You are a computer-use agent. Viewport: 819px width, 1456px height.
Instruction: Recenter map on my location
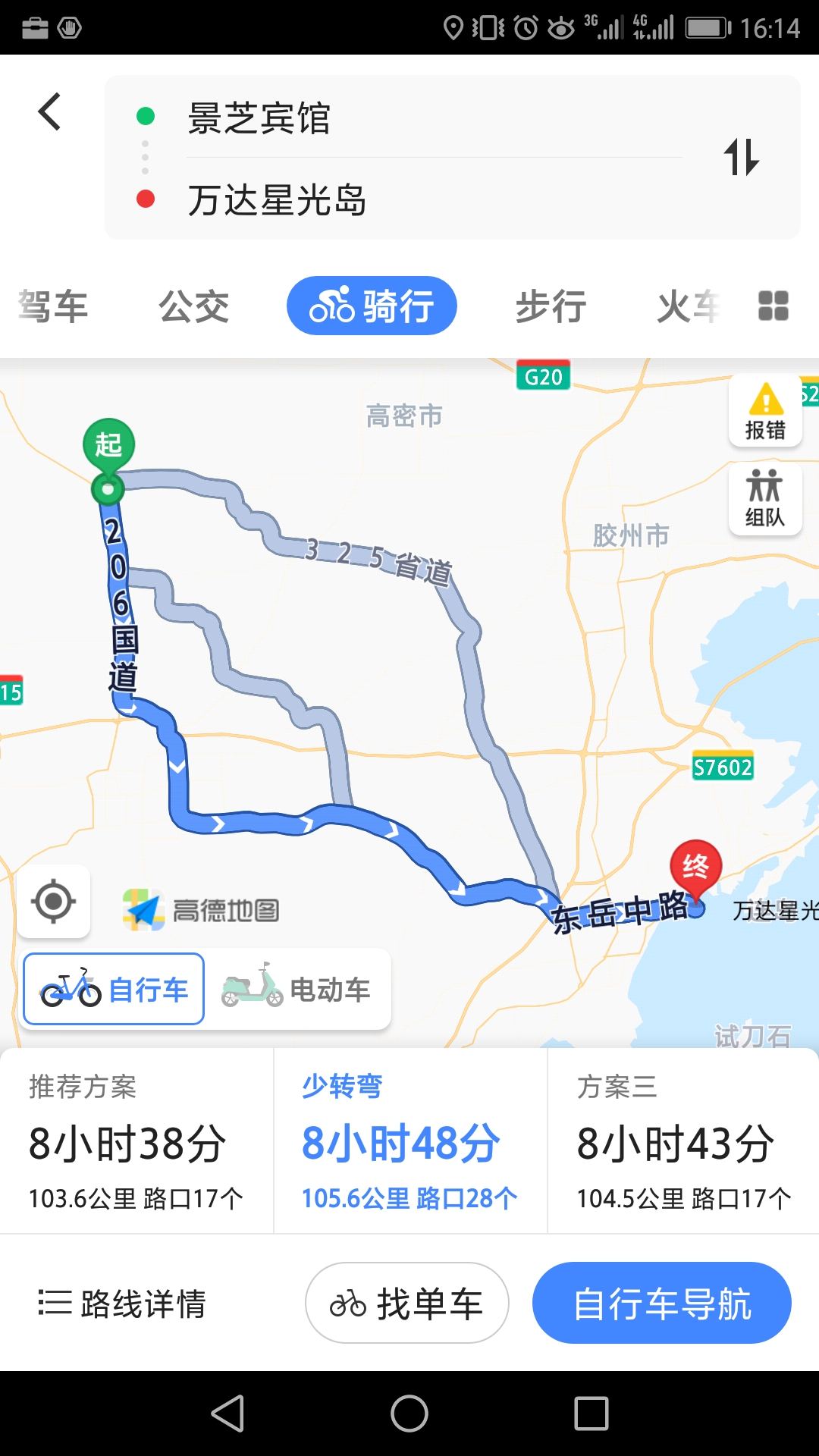(x=53, y=902)
